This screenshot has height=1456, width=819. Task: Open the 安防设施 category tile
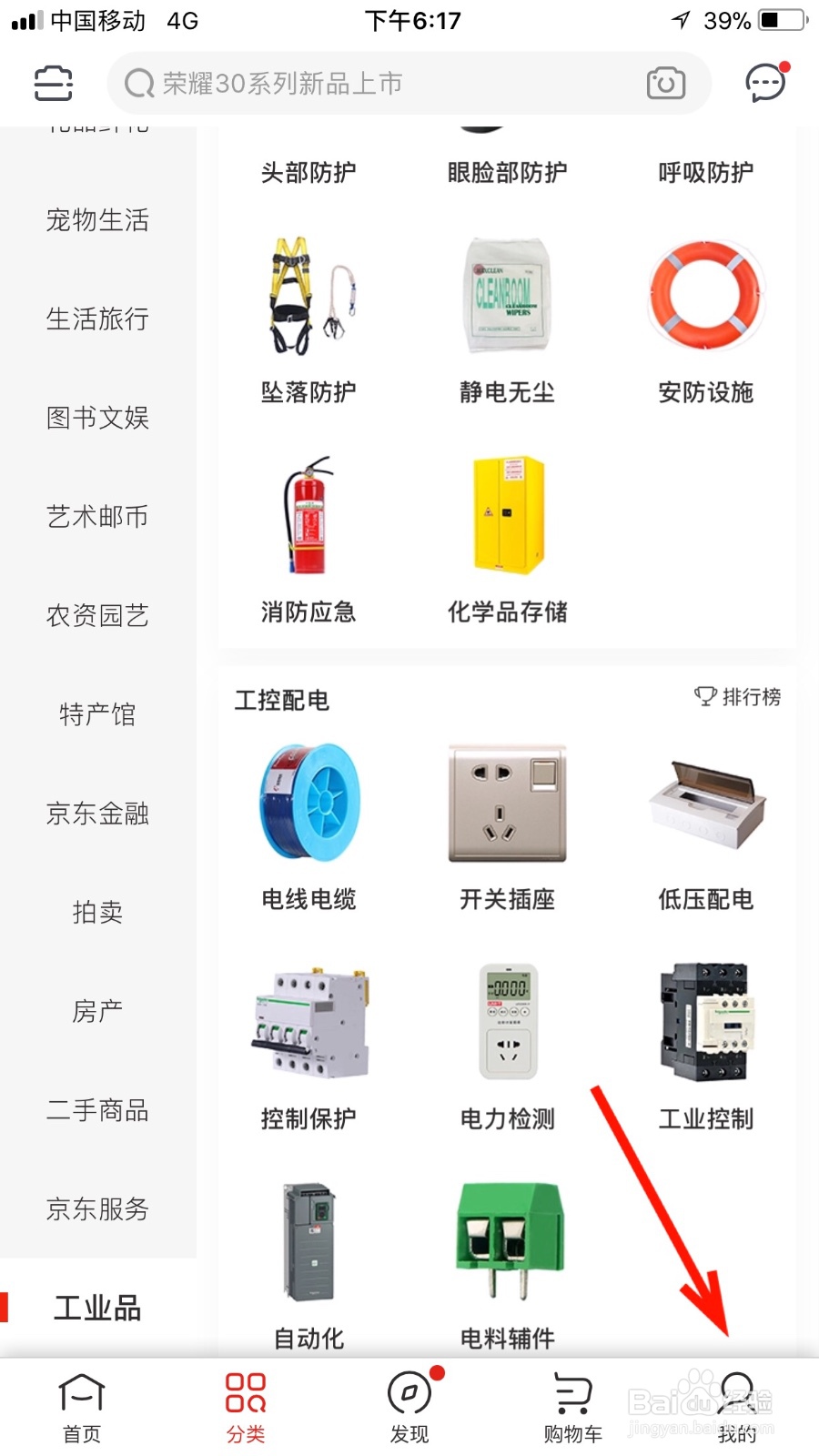coord(706,318)
